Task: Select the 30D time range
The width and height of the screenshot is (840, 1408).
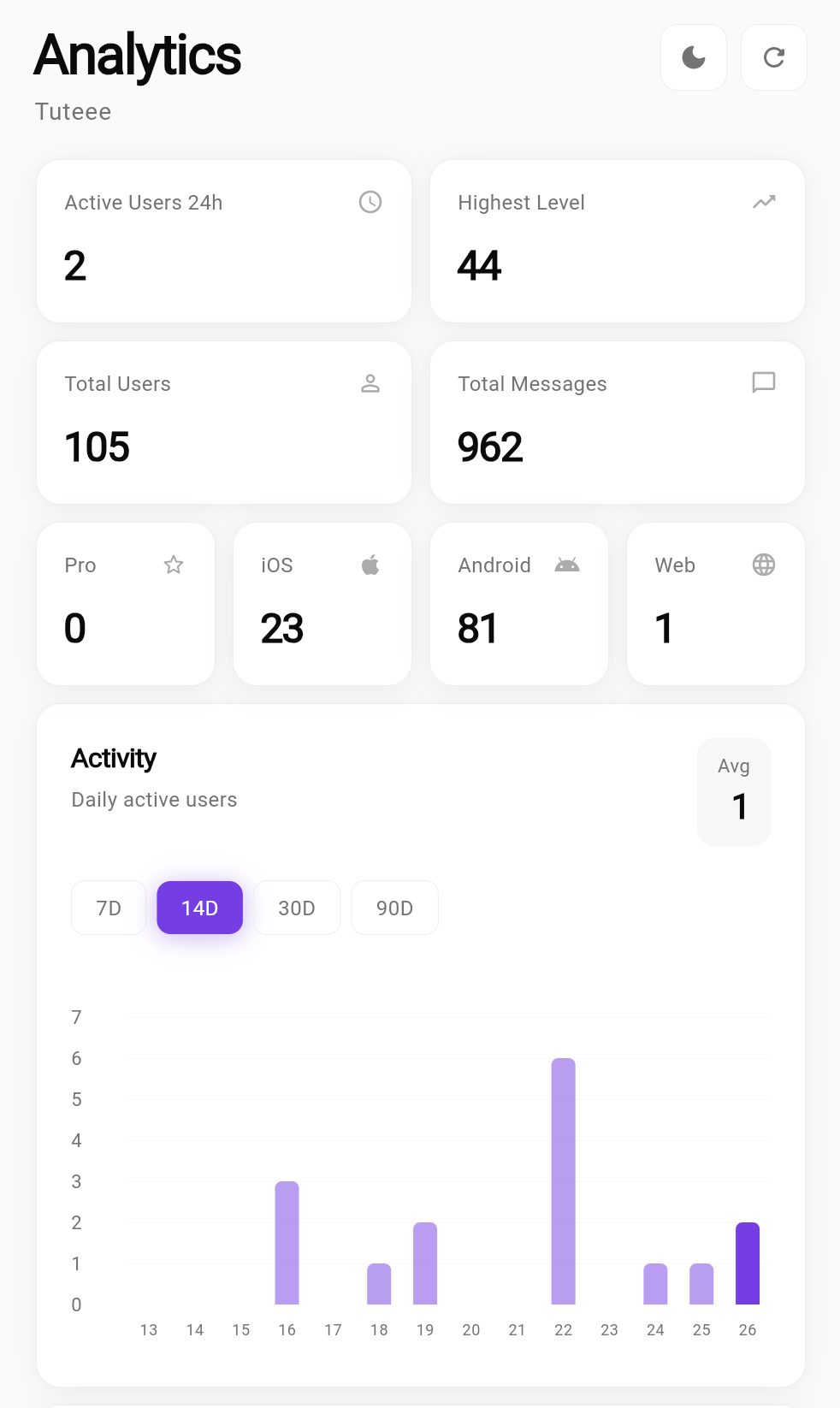Action: pyautogui.click(x=297, y=908)
